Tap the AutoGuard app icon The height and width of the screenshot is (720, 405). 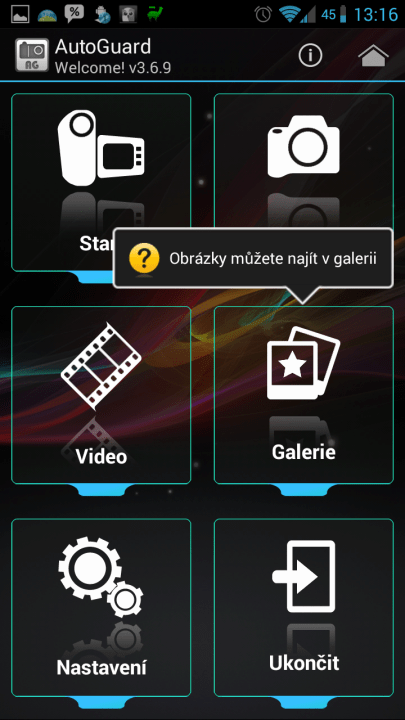pyautogui.click(x=32, y=55)
